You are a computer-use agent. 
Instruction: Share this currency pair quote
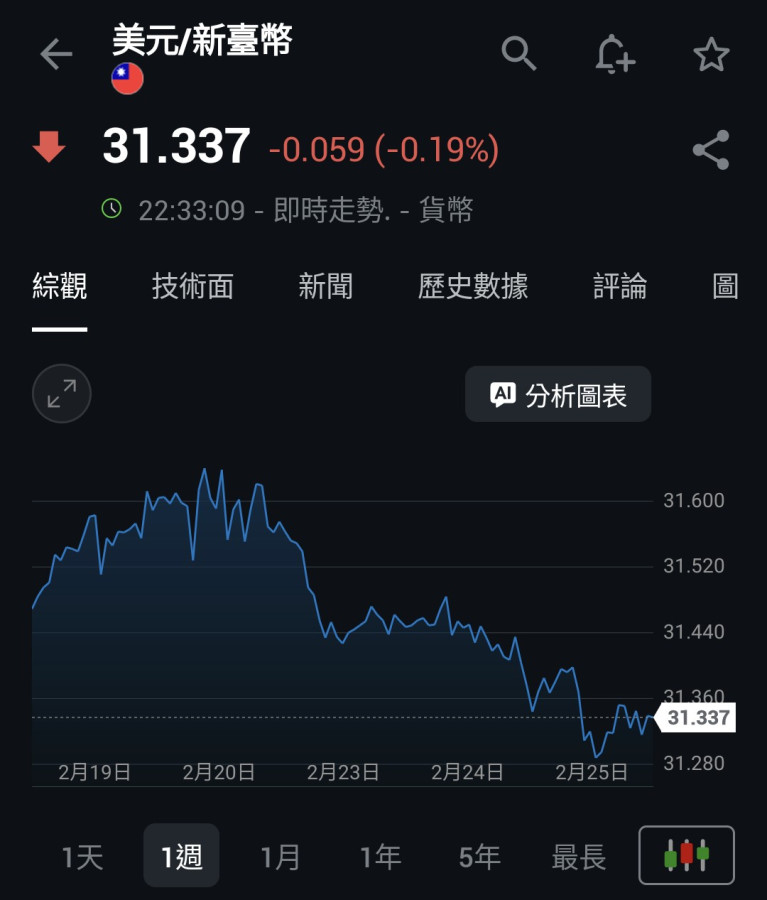(711, 150)
